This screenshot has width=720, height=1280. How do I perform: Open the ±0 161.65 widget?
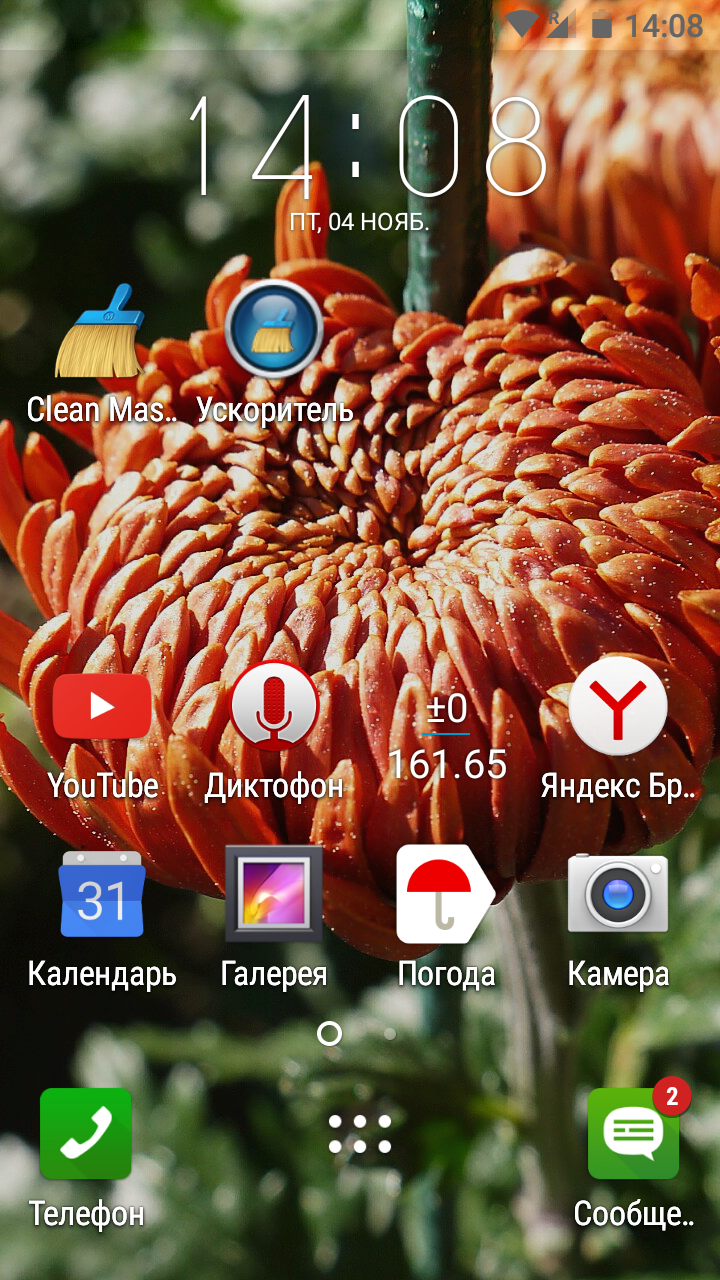pyautogui.click(x=447, y=737)
